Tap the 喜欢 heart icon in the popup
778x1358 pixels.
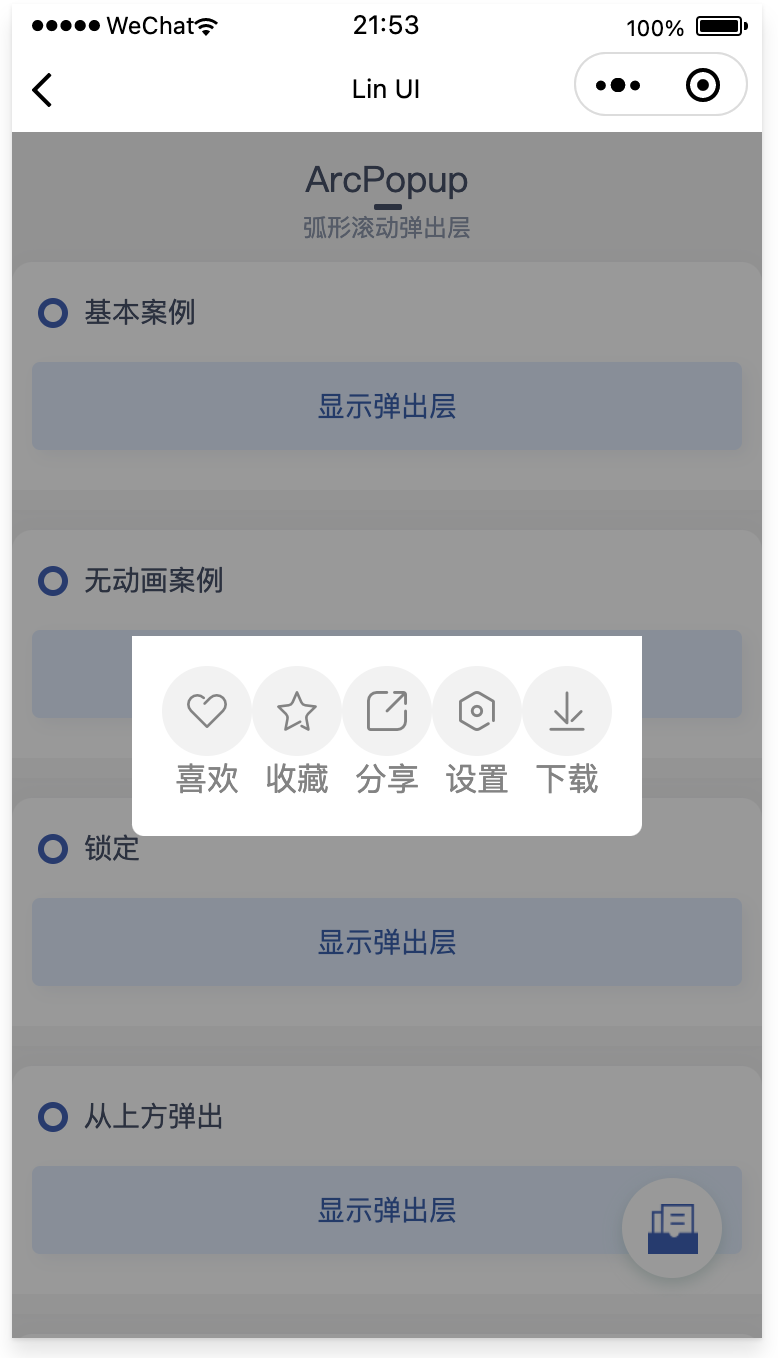coord(207,711)
